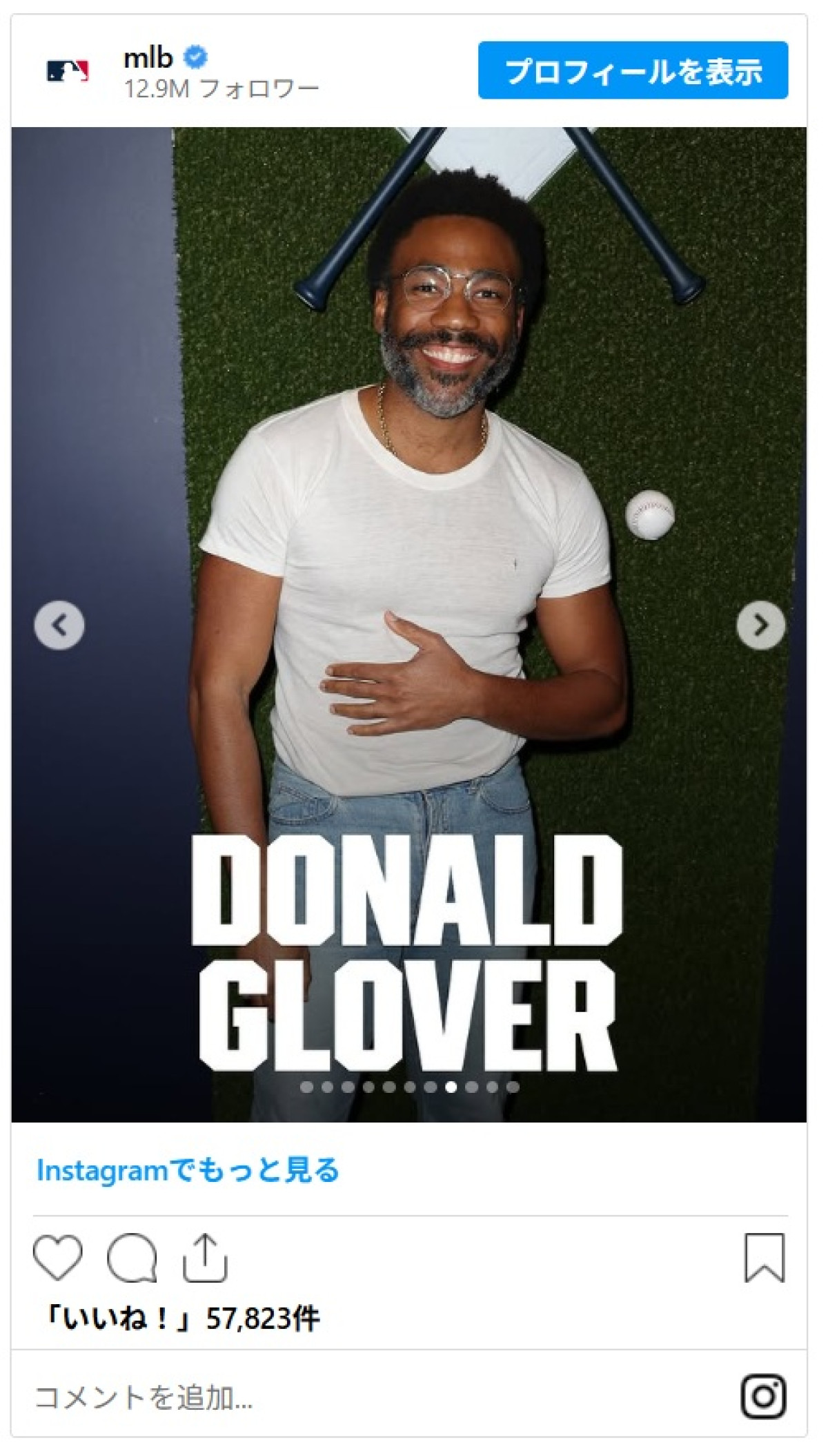
Task: Open comments with the speech bubble icon
Action: coord(132,1258)
